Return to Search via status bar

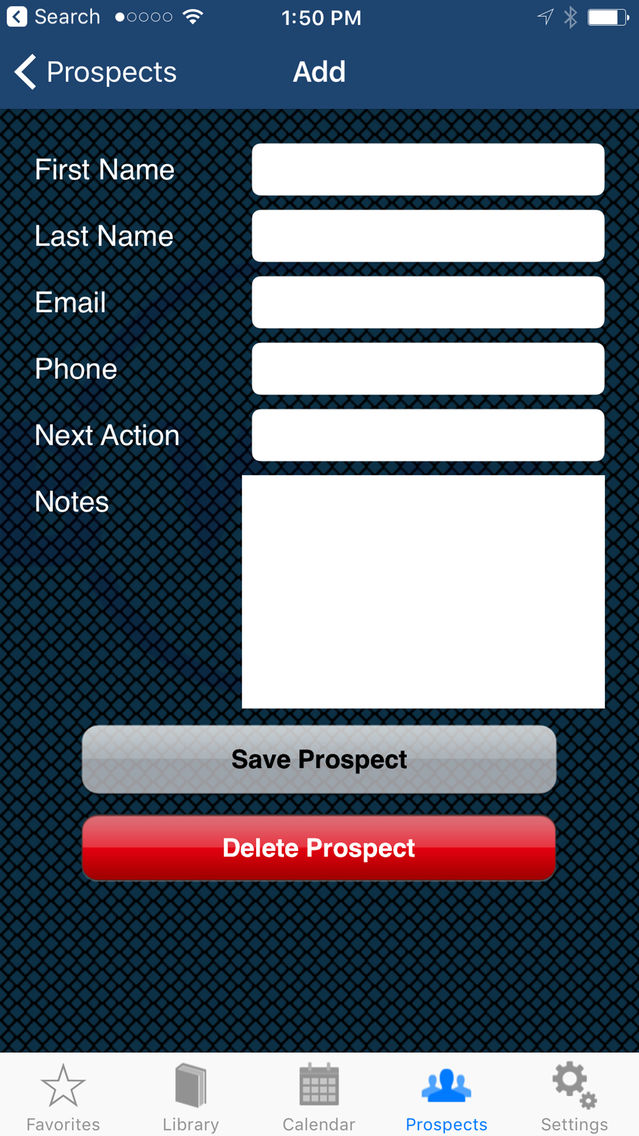point(54,17)
